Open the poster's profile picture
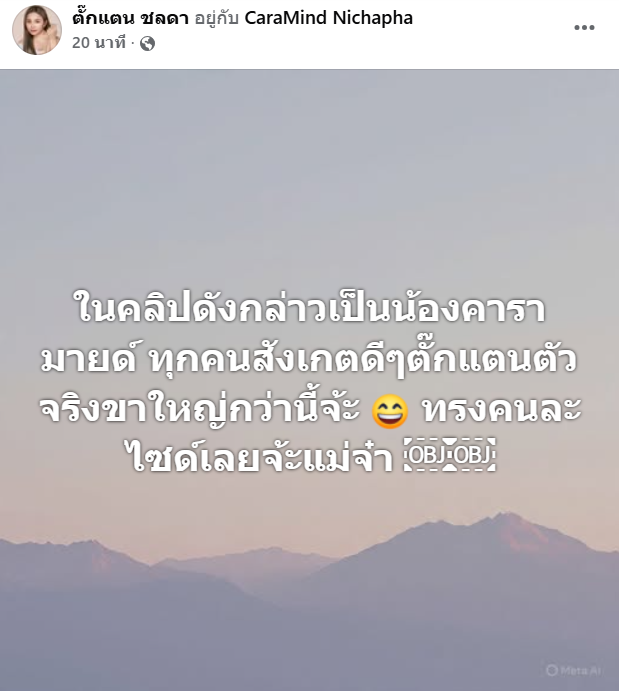Viewport: 619px width, 691px height. [37, 29]
